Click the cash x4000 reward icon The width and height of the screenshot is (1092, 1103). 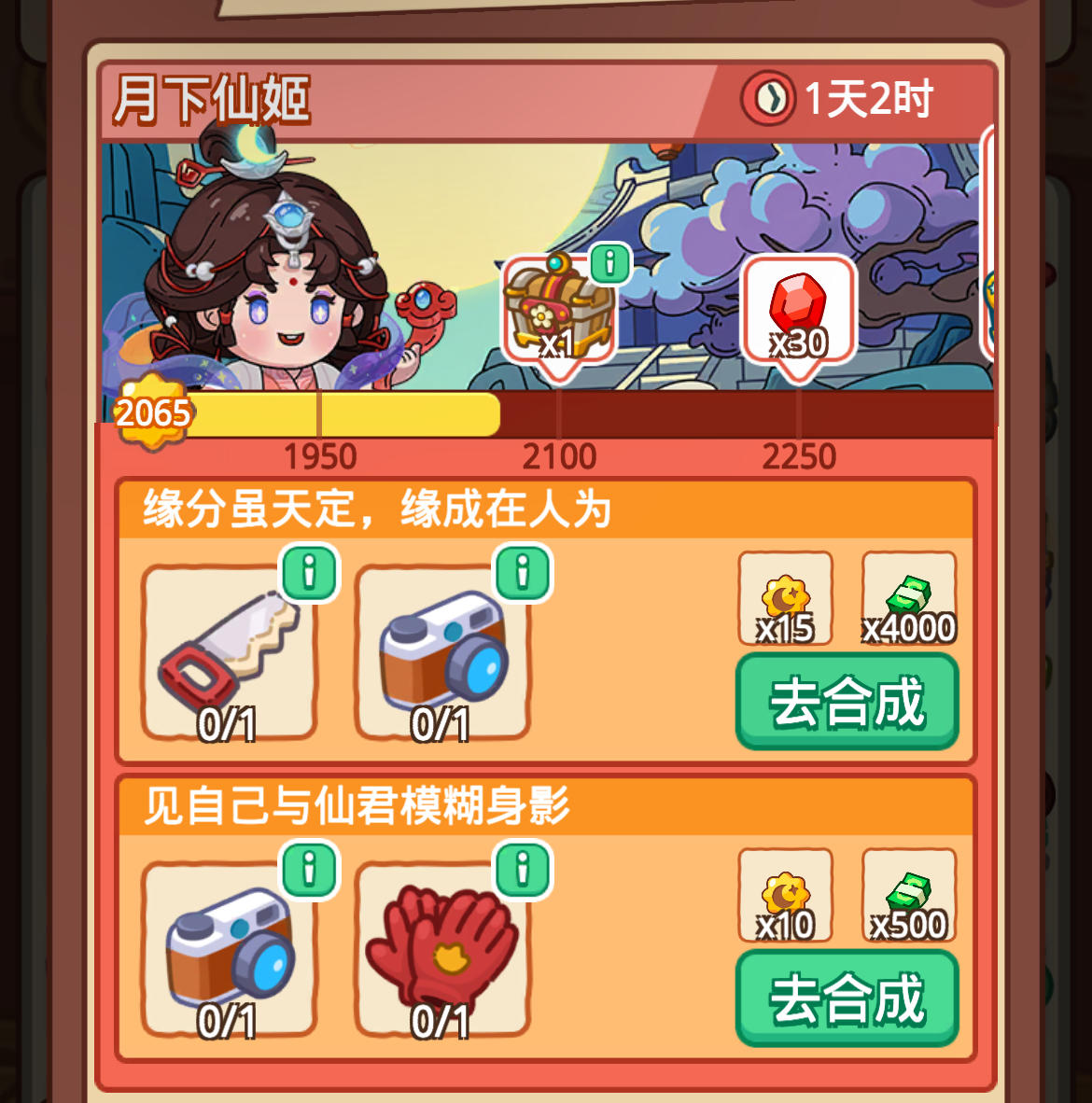point(906,602)
